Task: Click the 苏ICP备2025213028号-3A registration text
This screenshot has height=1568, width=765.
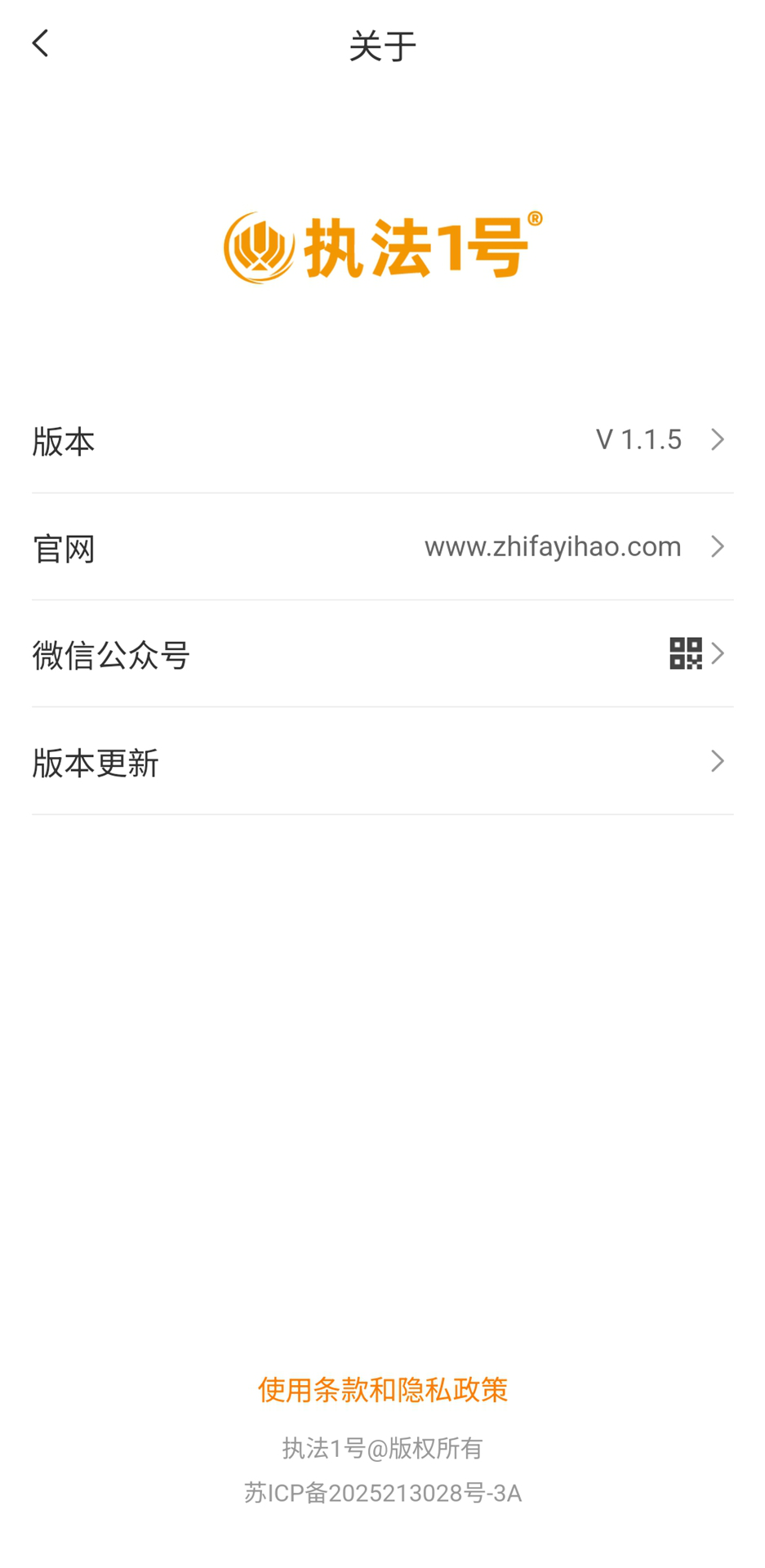Action: click(382, 1492)
